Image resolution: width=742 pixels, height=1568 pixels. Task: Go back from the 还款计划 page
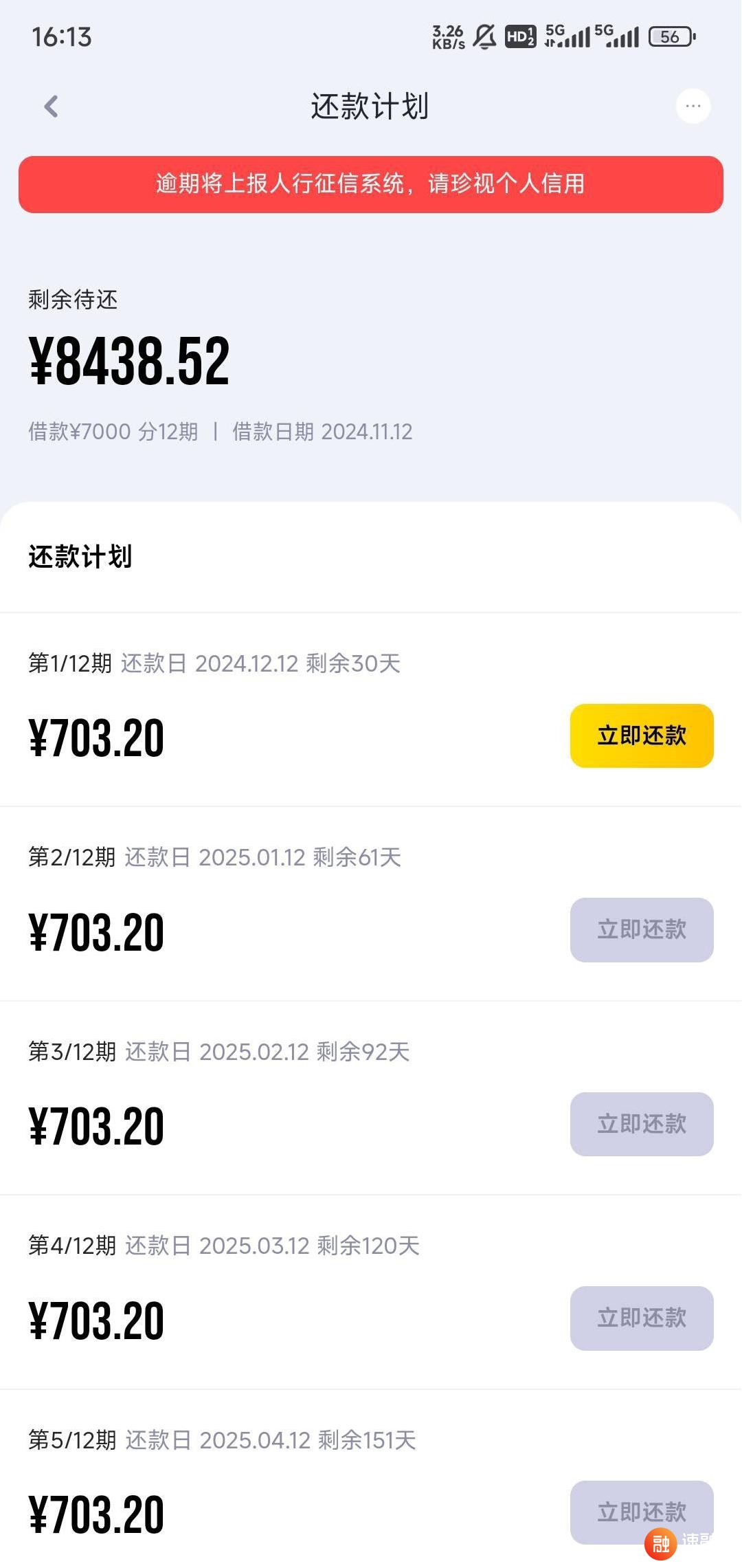[x=51, y=107]
